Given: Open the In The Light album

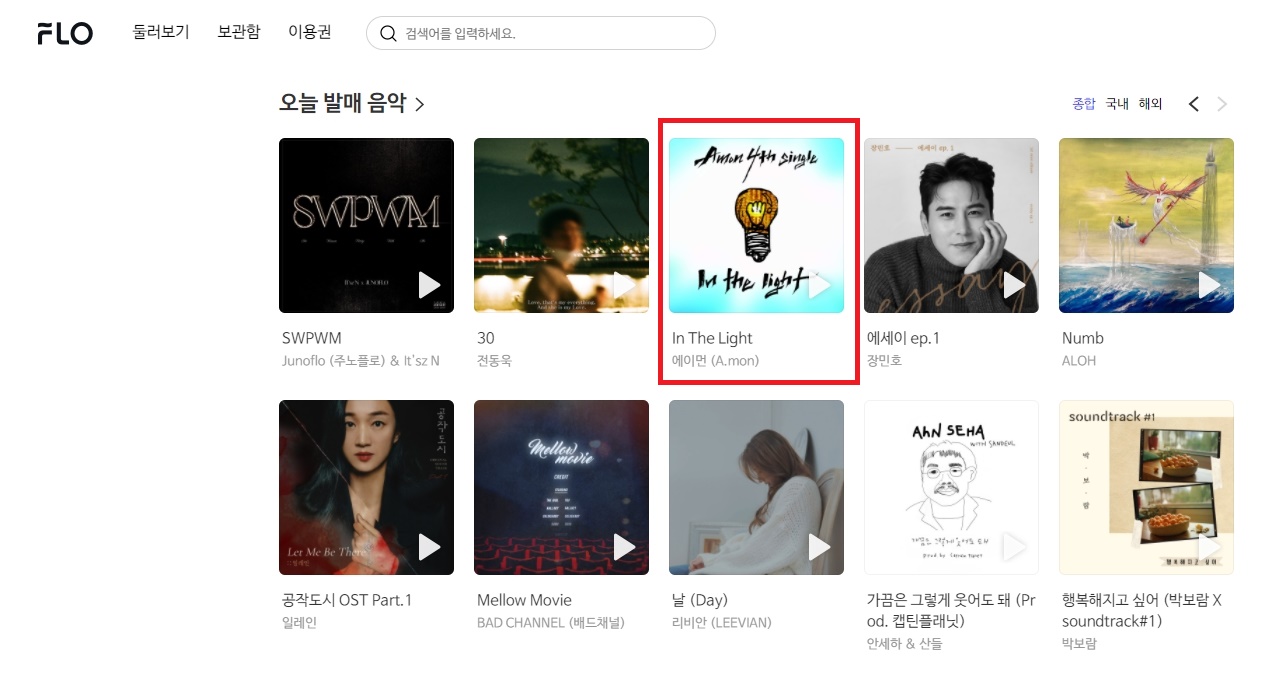Looking at the screenshot, I should pyautogui.click(x=755, y=225).
